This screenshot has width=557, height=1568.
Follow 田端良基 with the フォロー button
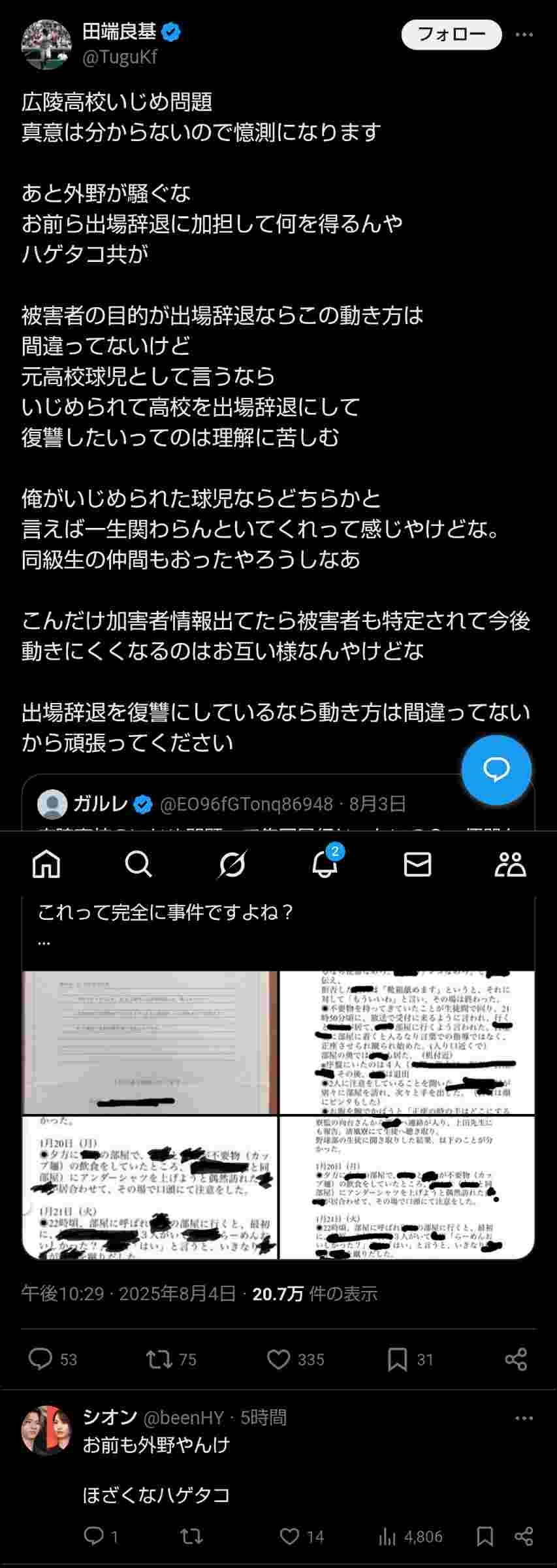point(451,35)
